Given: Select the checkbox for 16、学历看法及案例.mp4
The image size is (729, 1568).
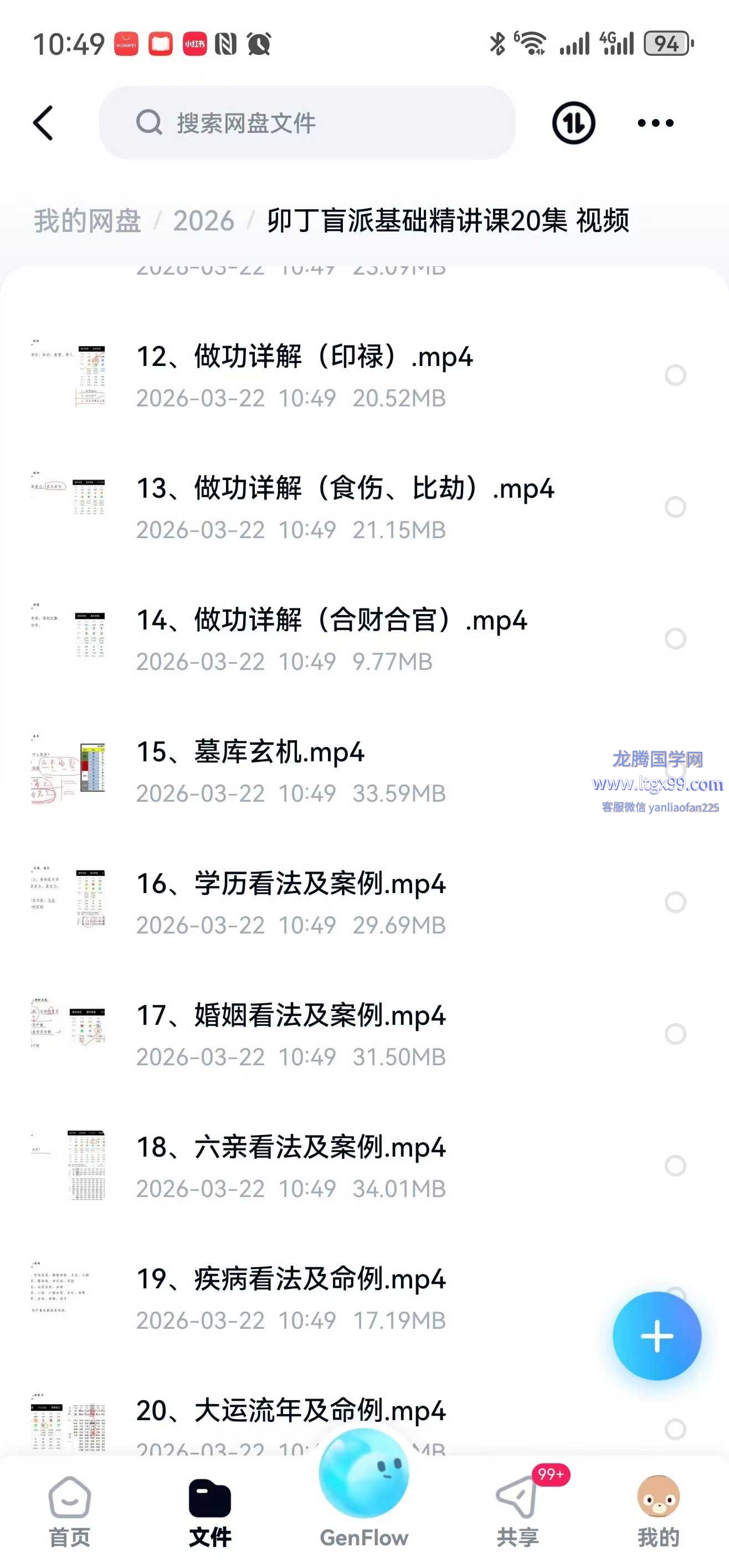Looking at the screenshot, I should coord(675,902).
